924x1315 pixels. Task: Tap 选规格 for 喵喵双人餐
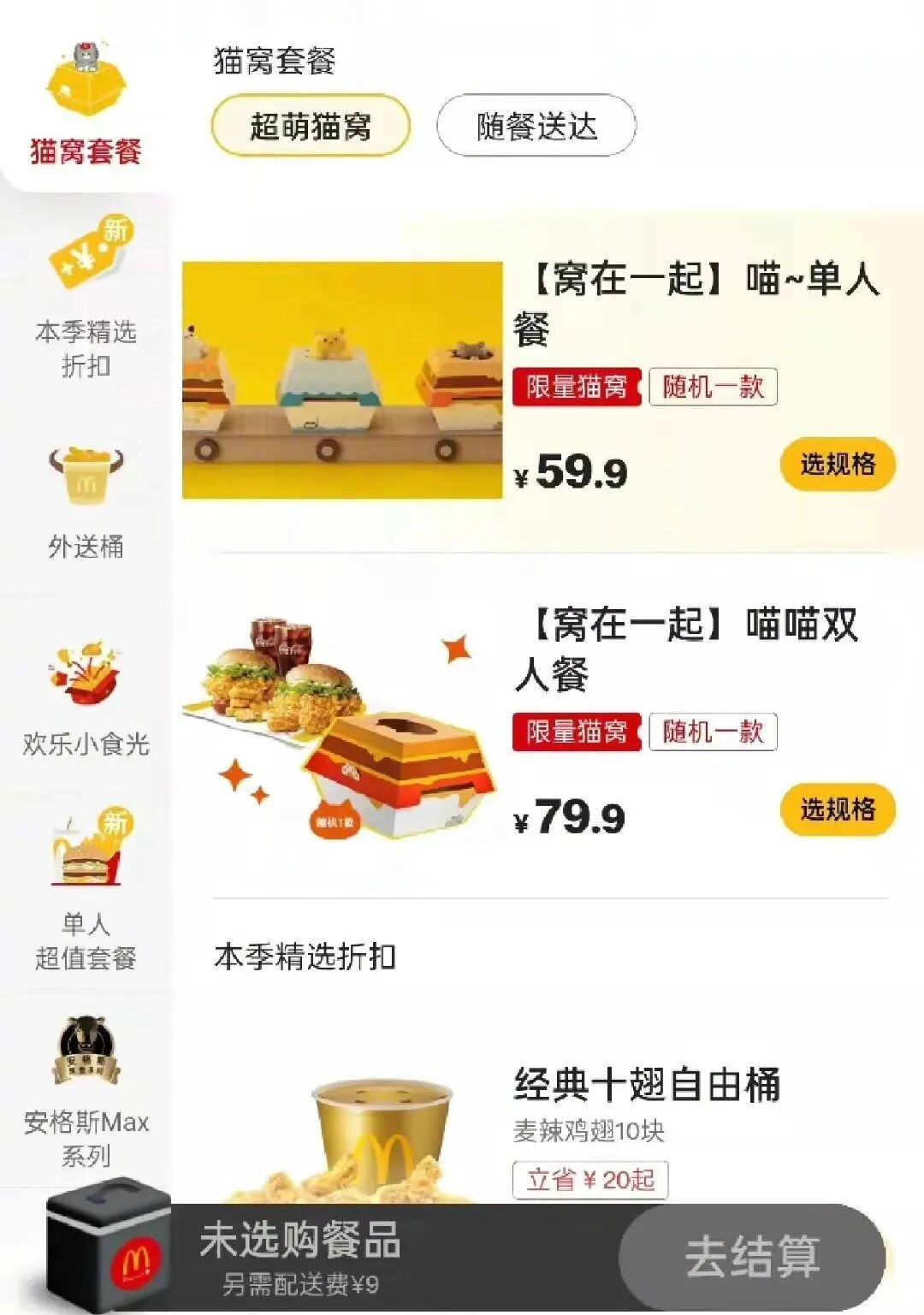(837, 809)
